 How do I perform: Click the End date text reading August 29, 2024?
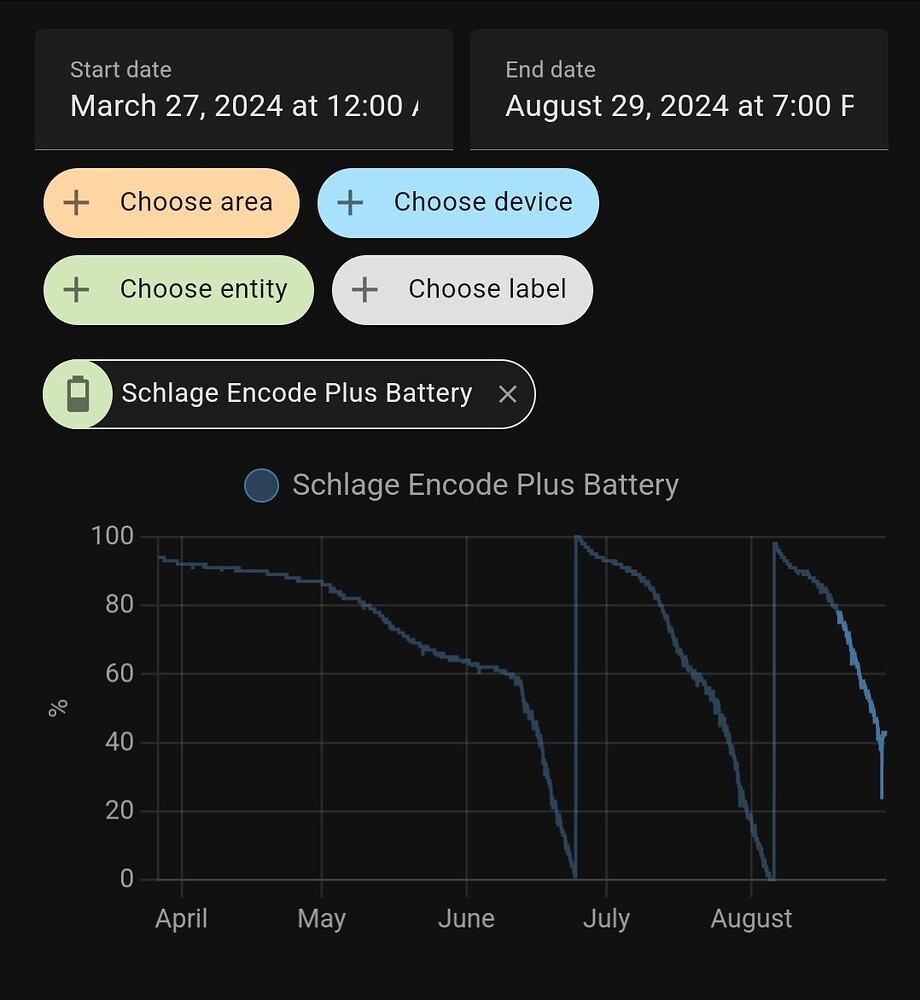tap(678, 106)
